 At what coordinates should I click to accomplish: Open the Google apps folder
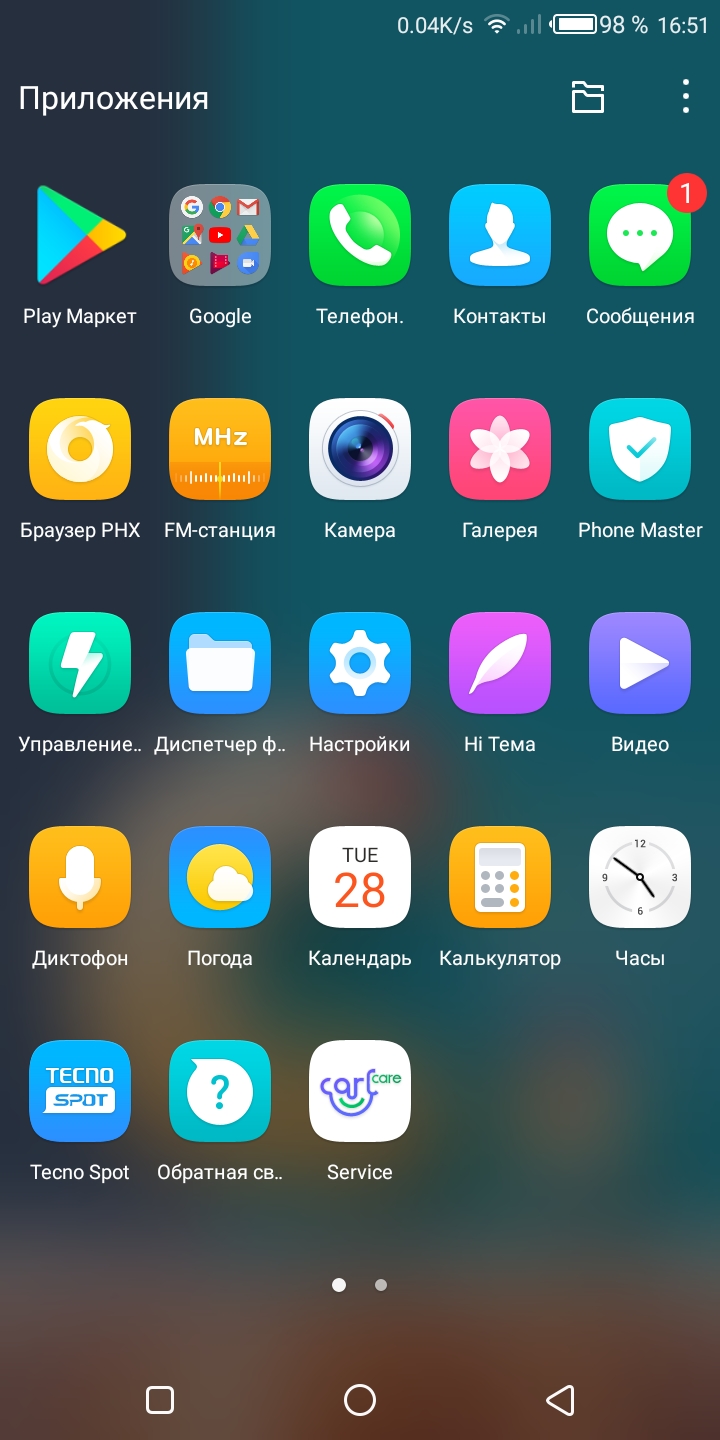tap(220, 235)
